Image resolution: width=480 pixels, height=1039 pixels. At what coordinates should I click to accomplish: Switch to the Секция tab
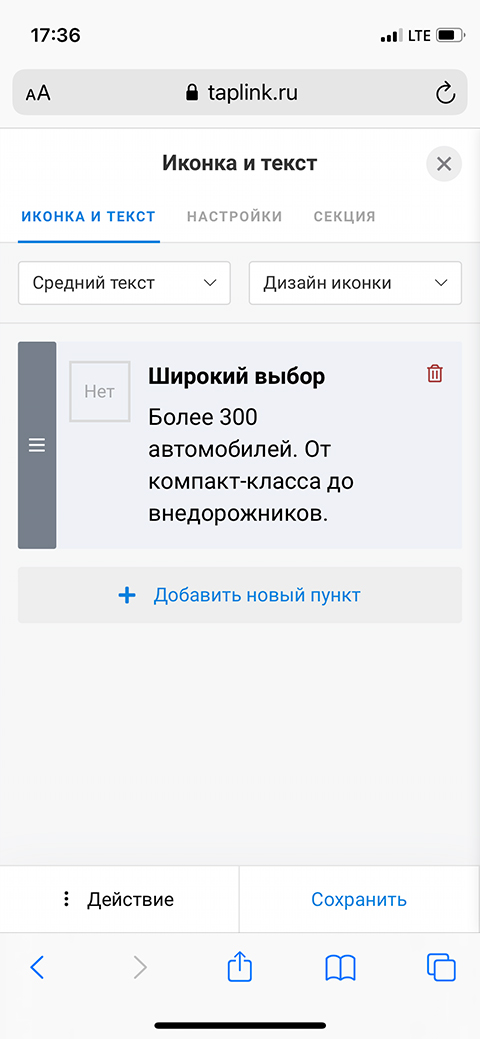click(x=345, y=216)
